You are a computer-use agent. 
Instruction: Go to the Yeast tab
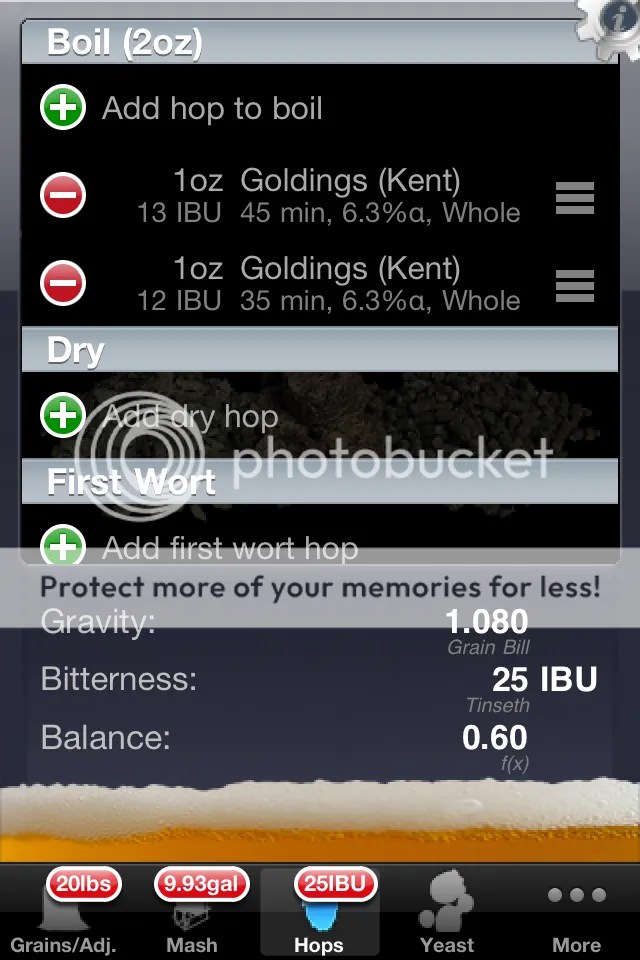(x=448, y=912)
